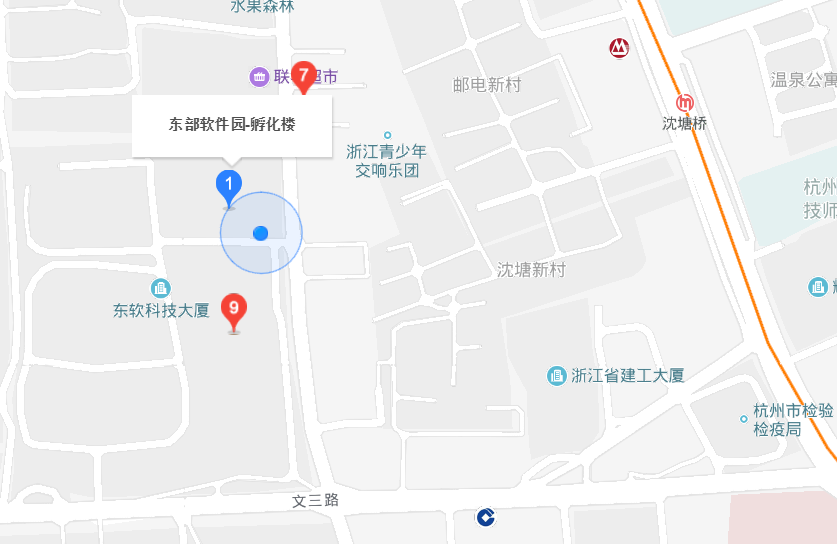Select the red marker numbered 7
This screenshot has height=544, width=837.
point(303,74)
